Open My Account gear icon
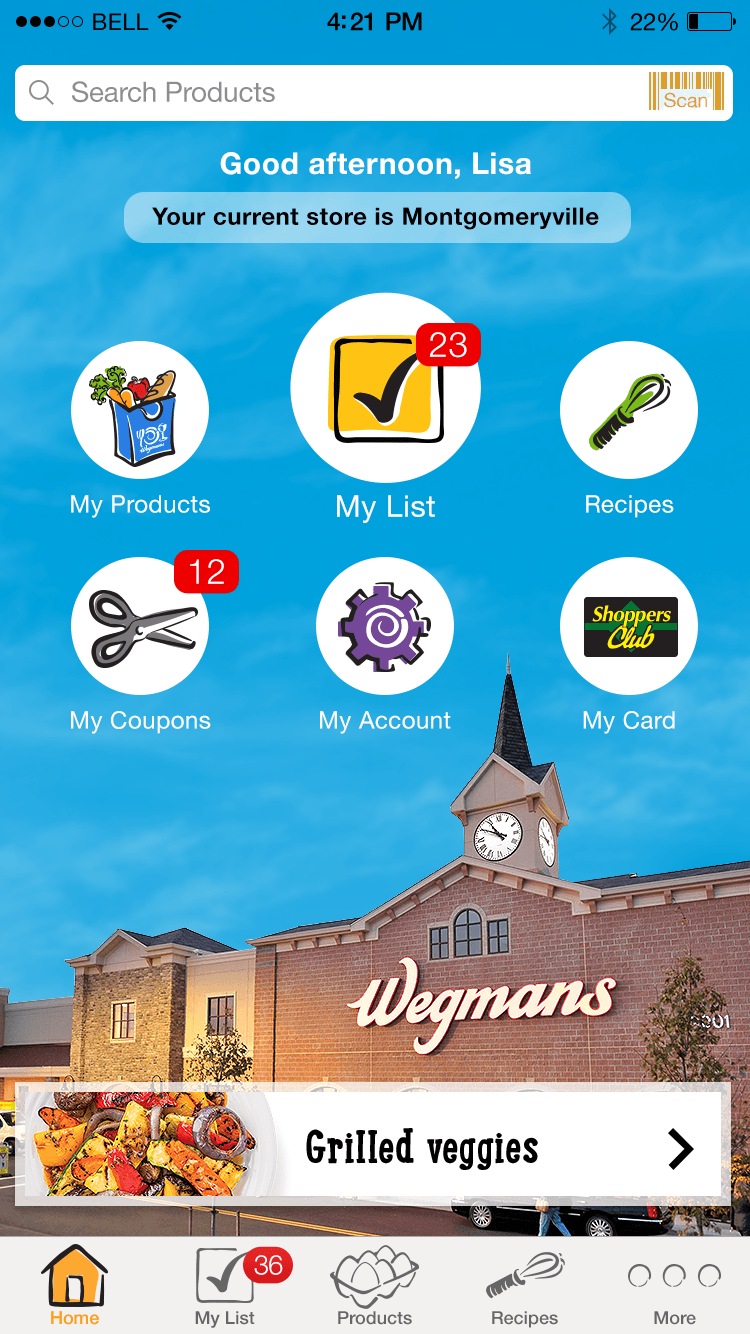 tap(385, 626)
